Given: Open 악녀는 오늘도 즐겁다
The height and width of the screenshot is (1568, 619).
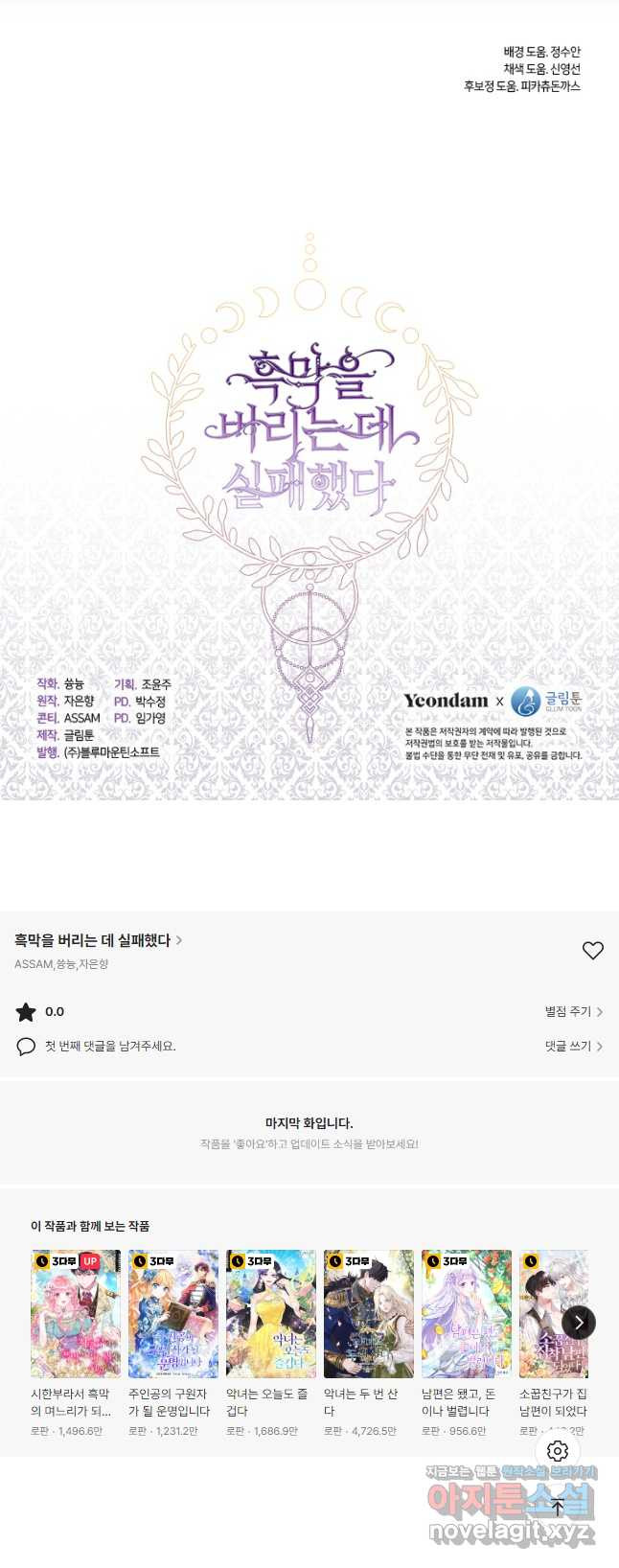Looking at the screenshot, I should pos(271,1313).
